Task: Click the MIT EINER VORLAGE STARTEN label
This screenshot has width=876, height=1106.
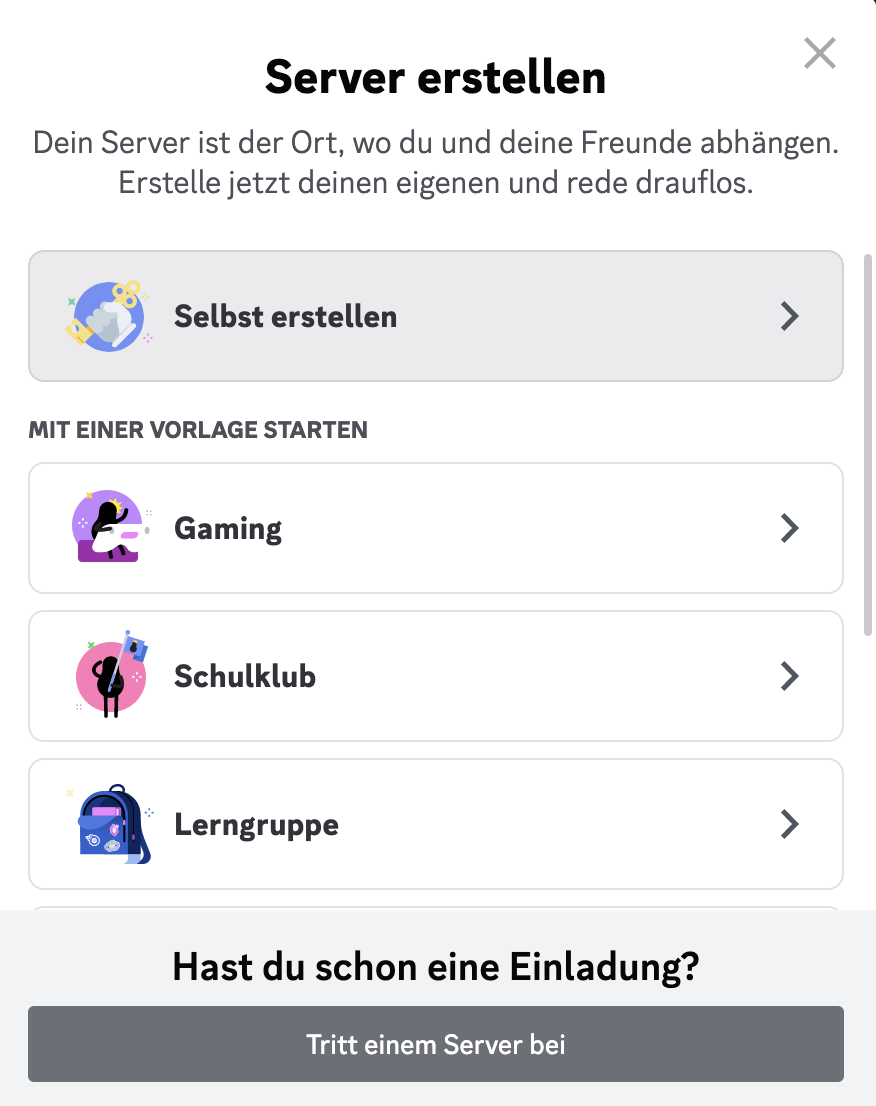Action: [199, 430]
